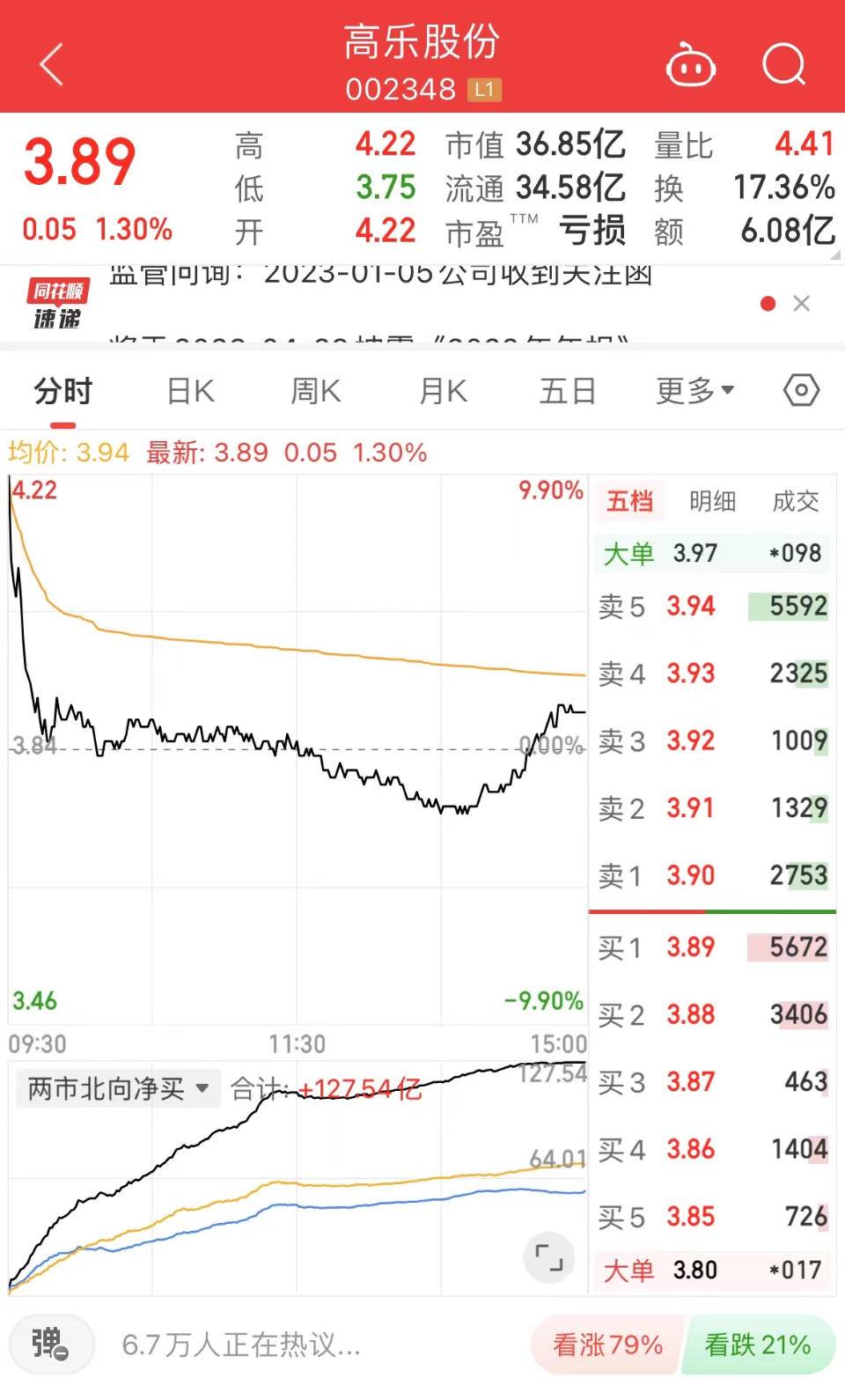Vote 看涨 79% bullish
The image size is (845, 1400).
click(607, 1345)
